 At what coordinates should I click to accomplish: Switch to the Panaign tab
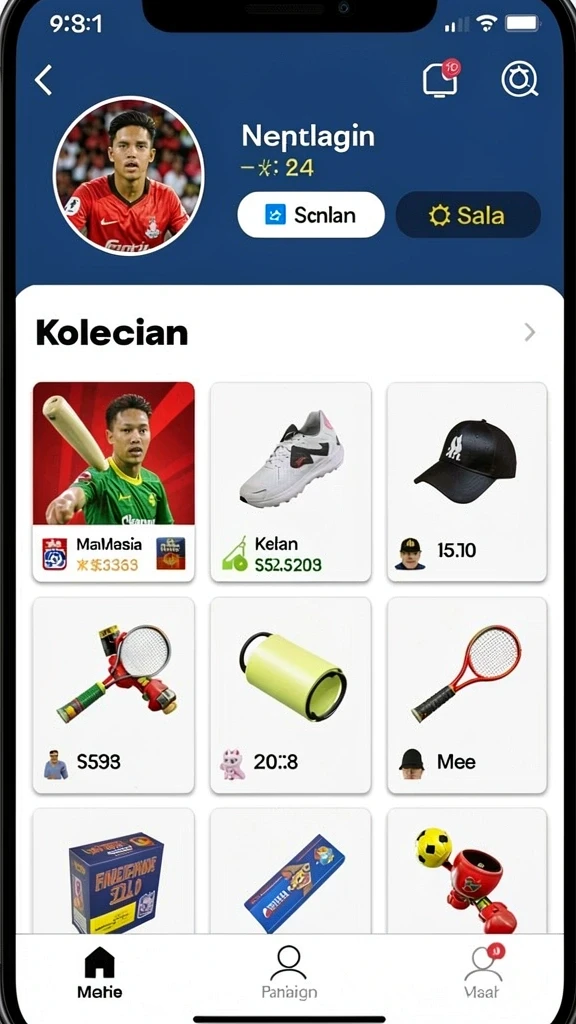[289, 972]
